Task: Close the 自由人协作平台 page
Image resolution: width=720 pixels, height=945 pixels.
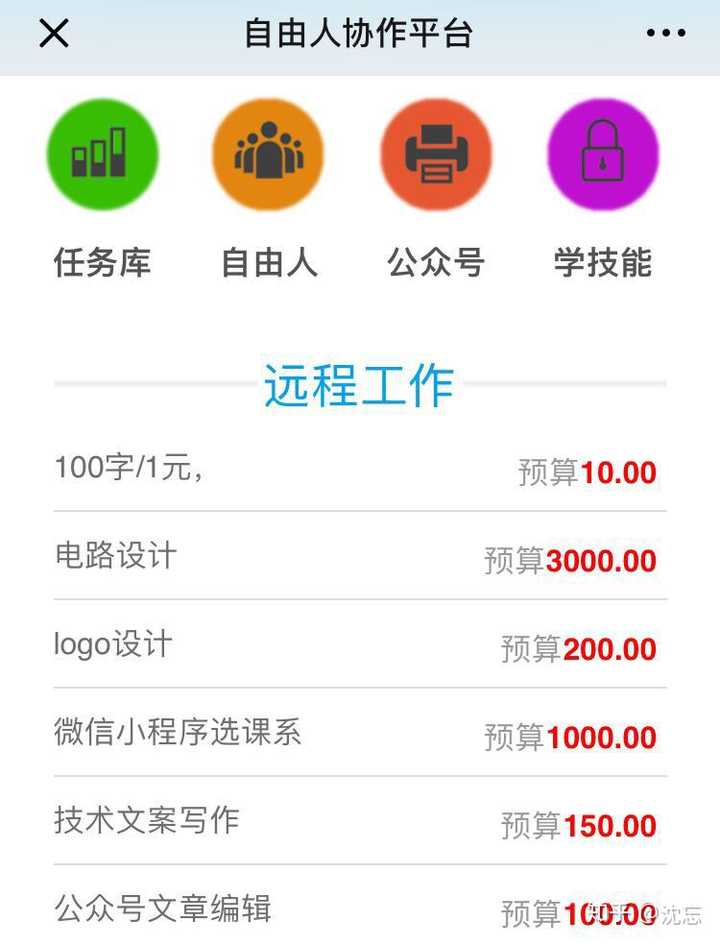Action: point(54,34)
